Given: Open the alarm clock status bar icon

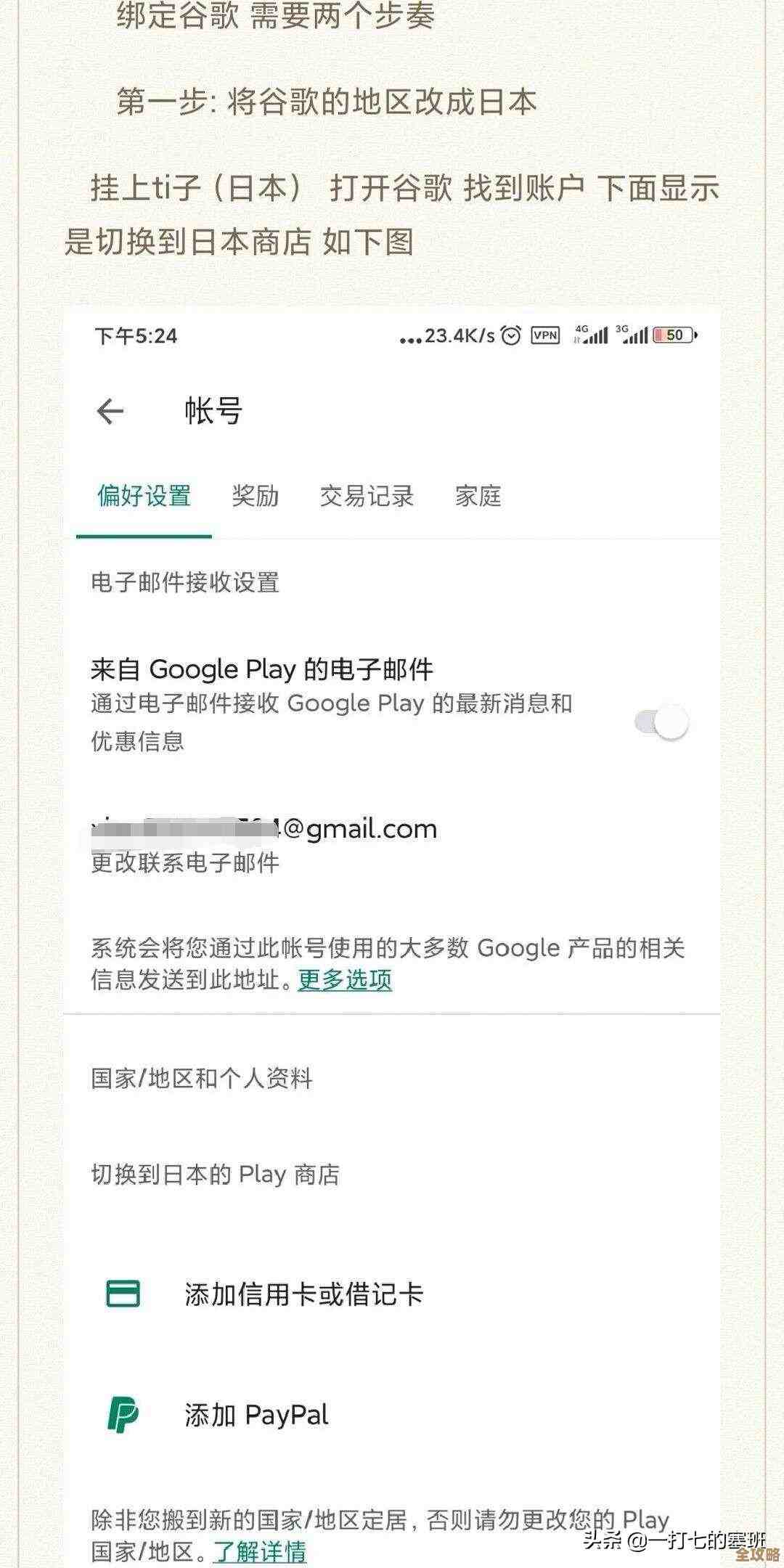Looking at the screenshot, I should click(510, 336).
